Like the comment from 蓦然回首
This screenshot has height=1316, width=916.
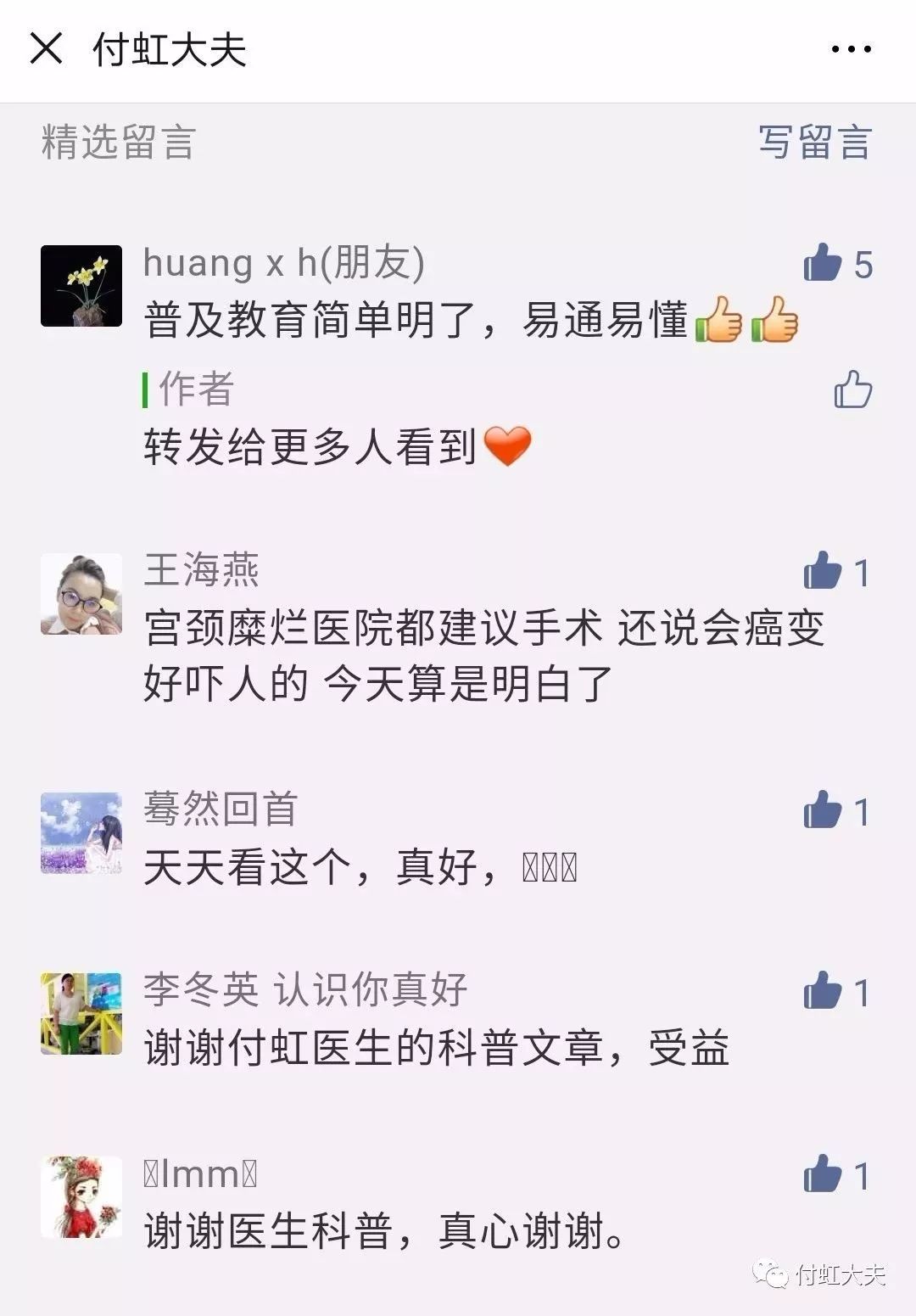pyautogui.click(x=823, y=811)
